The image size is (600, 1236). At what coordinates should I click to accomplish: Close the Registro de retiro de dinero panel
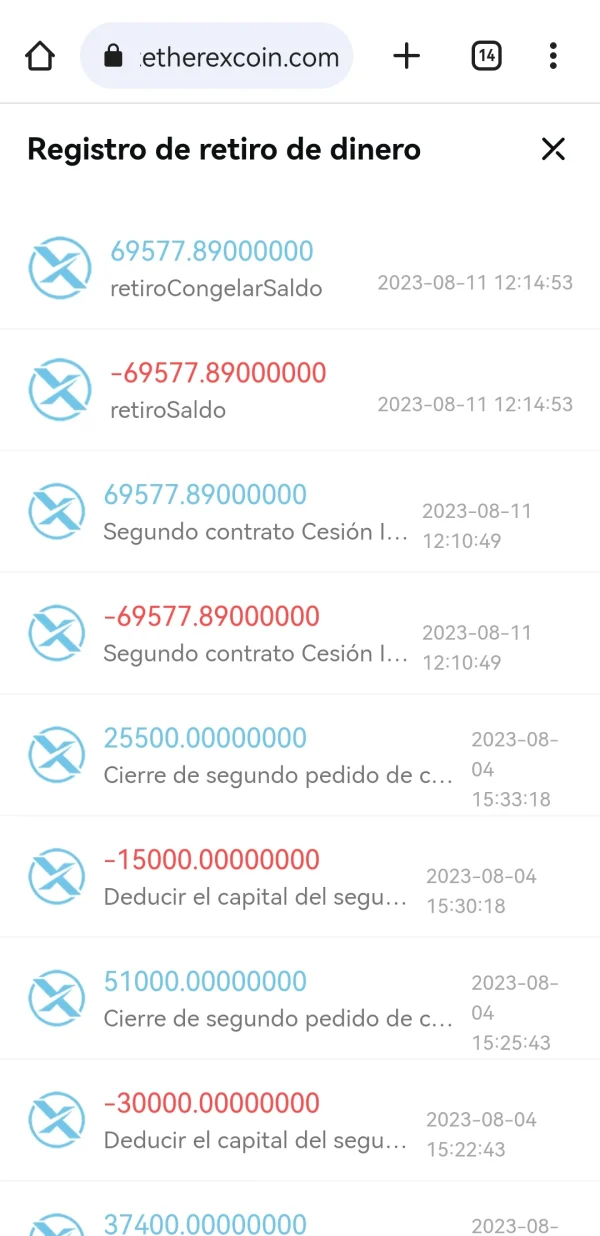point(553,150)
